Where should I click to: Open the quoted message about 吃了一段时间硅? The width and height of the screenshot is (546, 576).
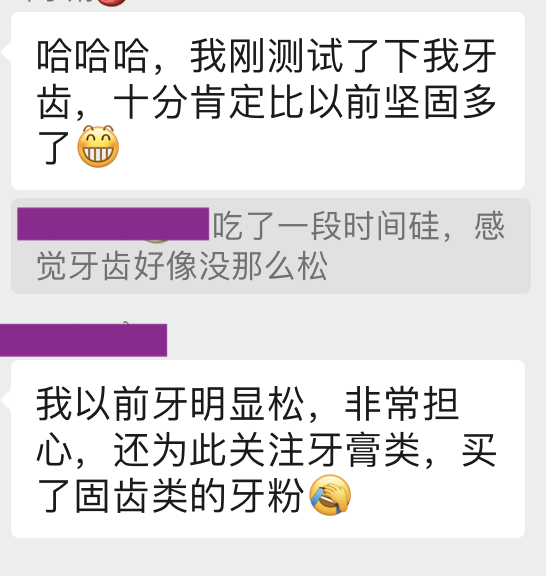[271, 246]
